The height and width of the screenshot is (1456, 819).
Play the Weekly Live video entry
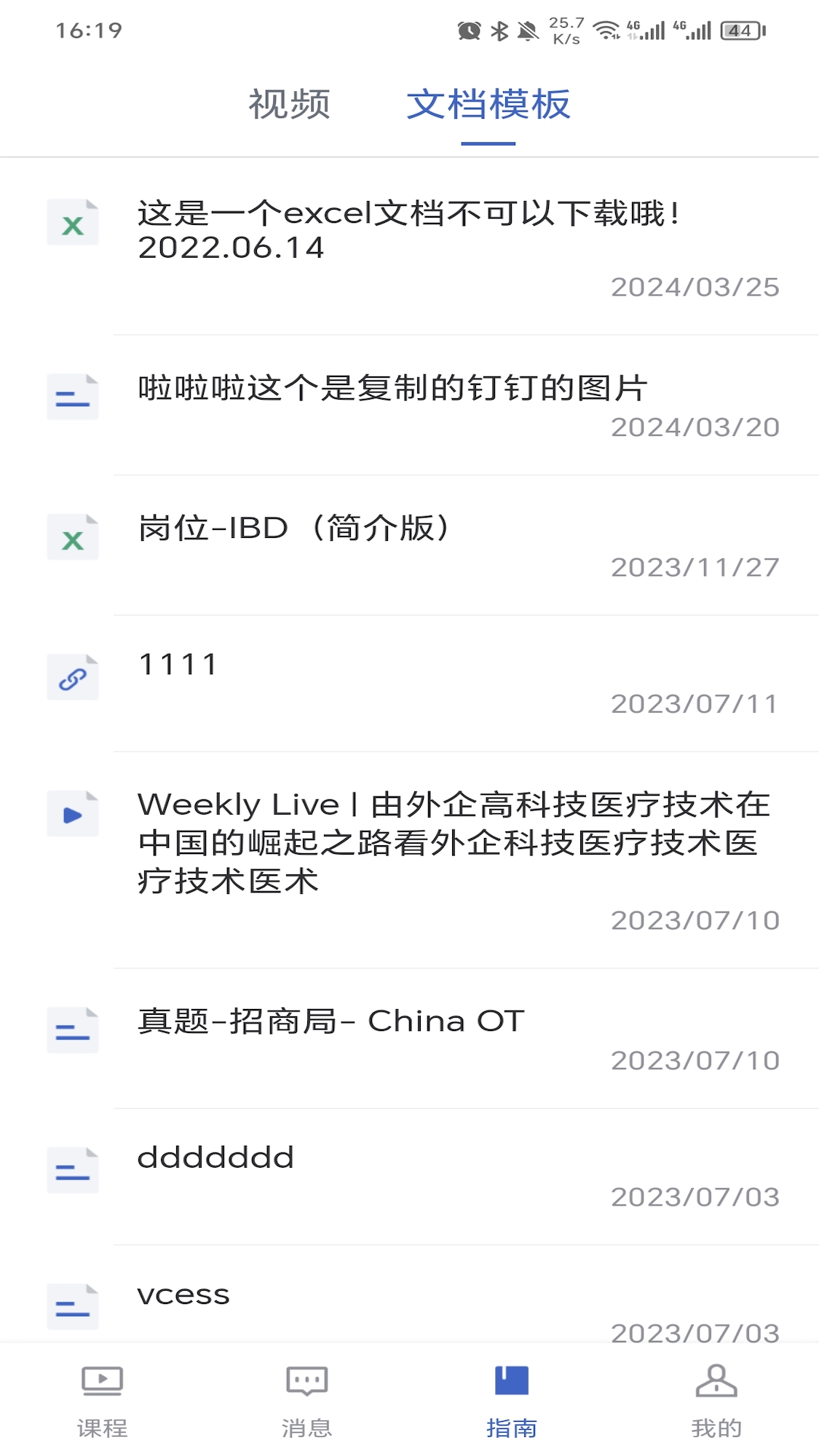coord(451,842)
